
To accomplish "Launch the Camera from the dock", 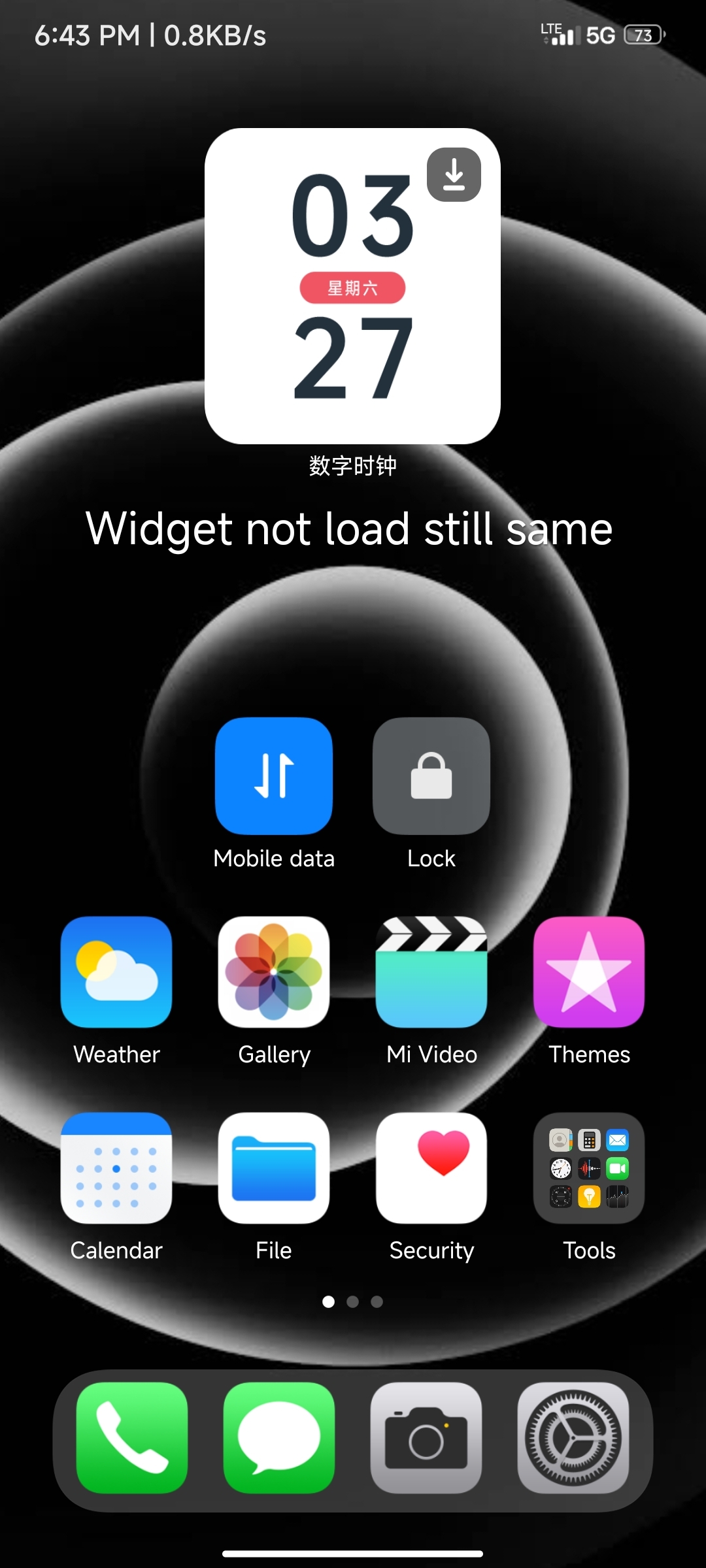I will (426, 1437).
